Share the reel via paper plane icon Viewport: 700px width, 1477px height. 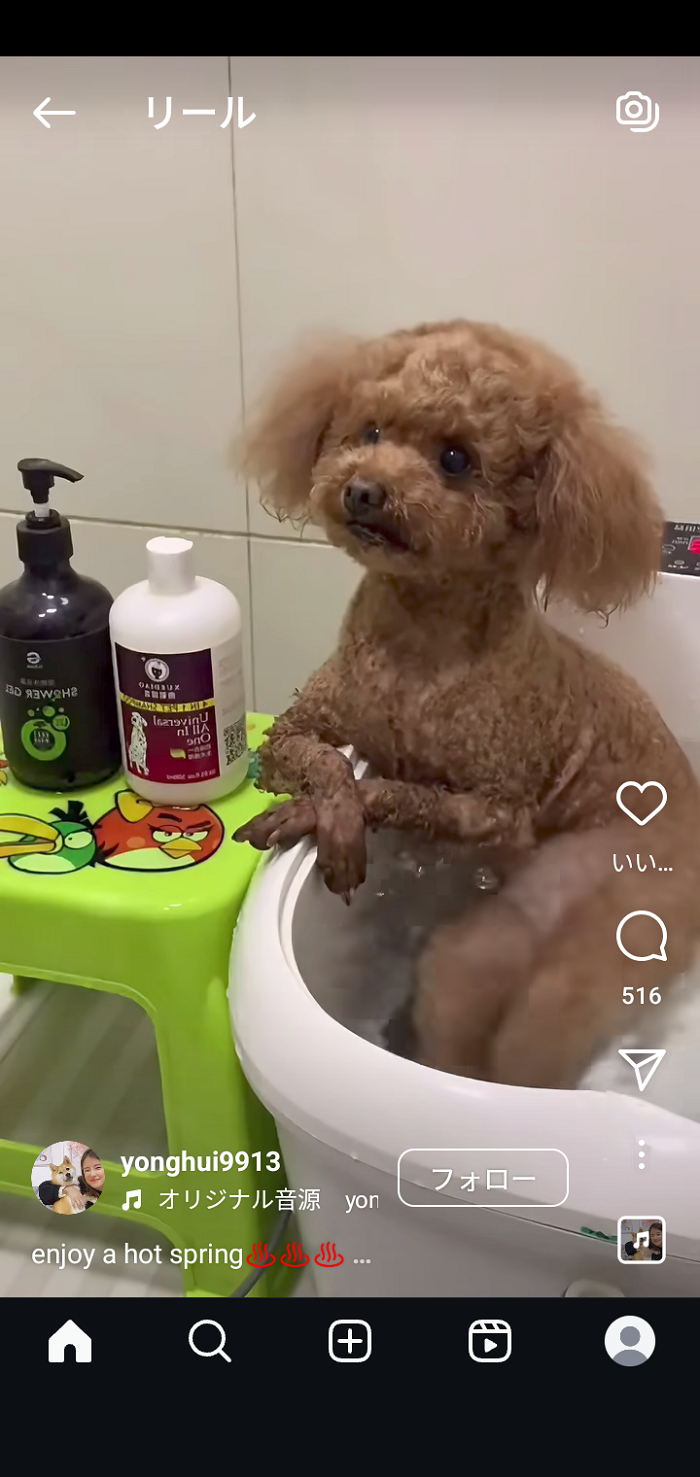[641, 1069]
